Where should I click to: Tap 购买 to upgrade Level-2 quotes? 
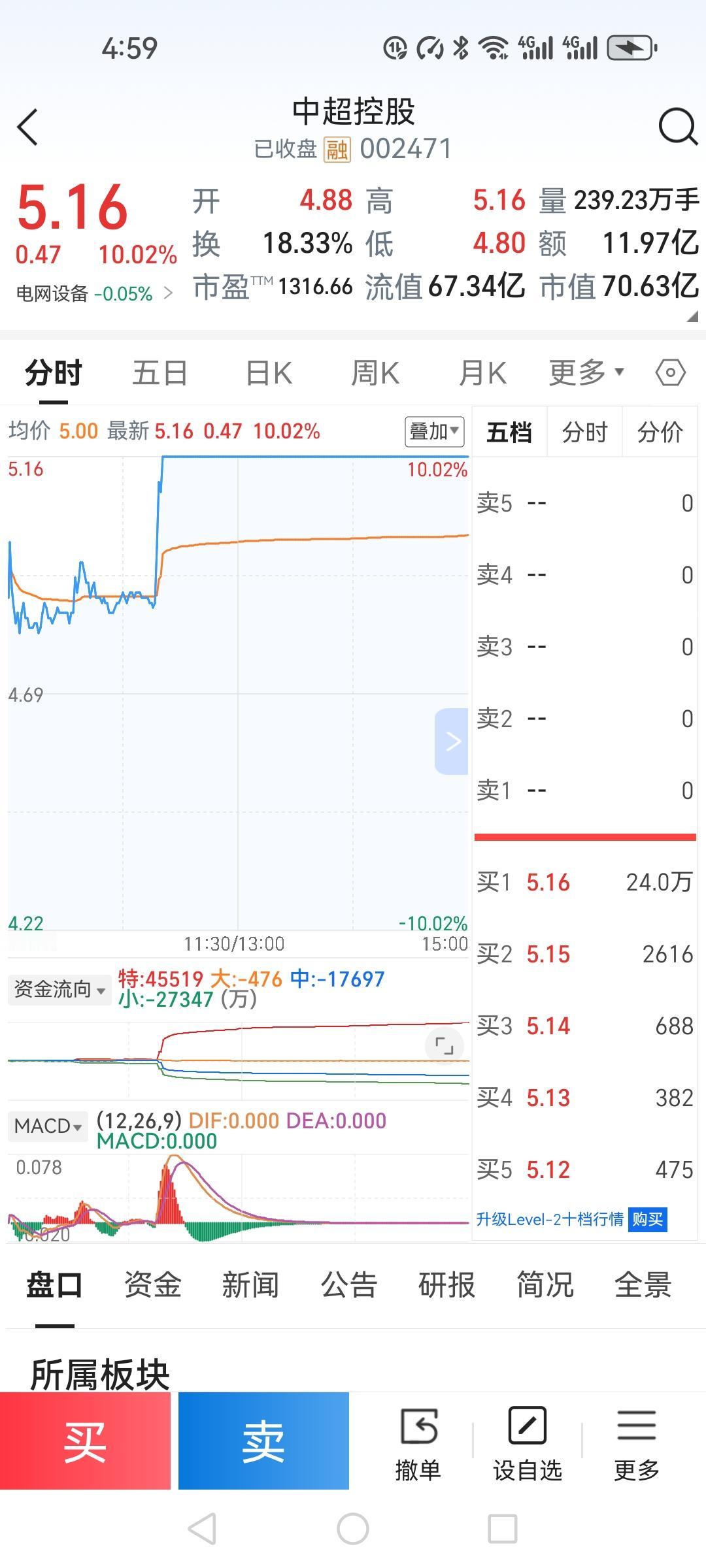647,1219
